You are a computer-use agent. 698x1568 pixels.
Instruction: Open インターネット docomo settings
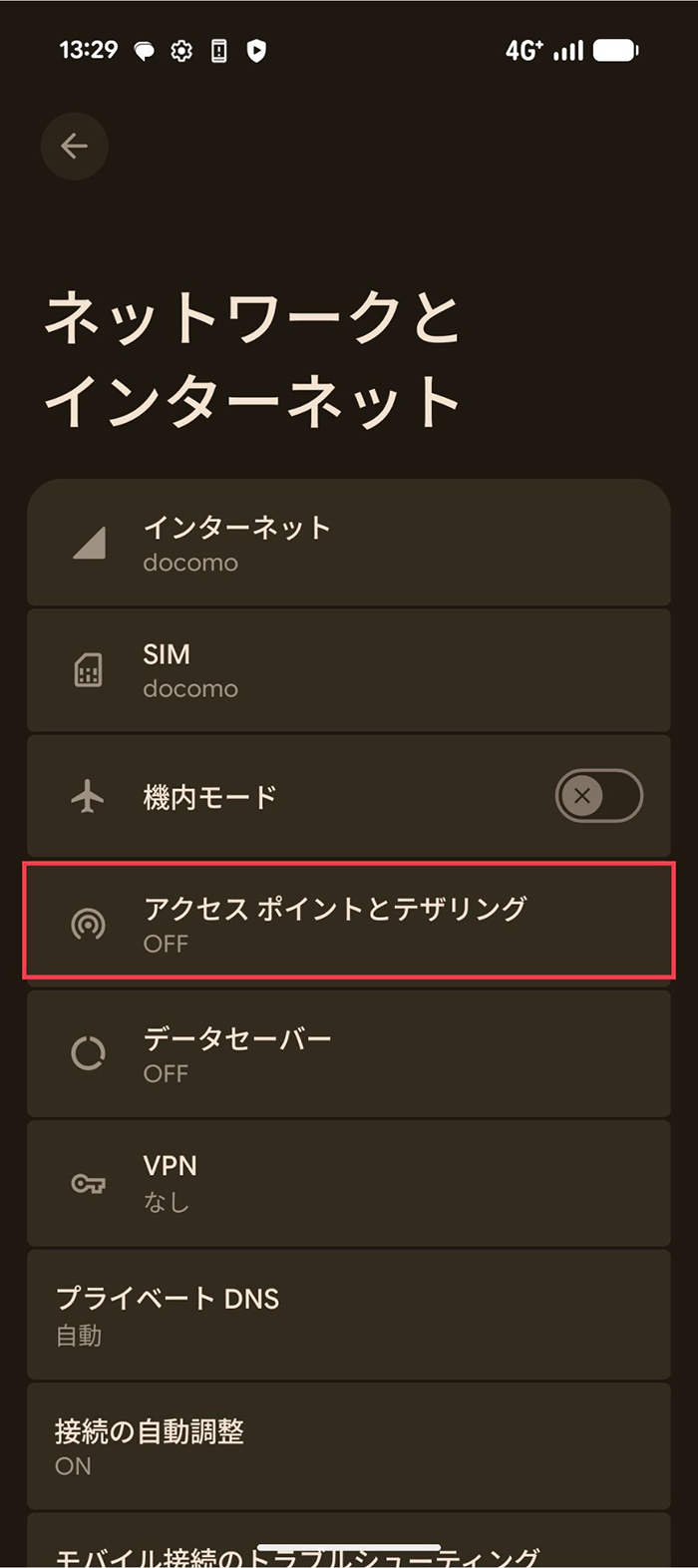(x=348, y=544)
